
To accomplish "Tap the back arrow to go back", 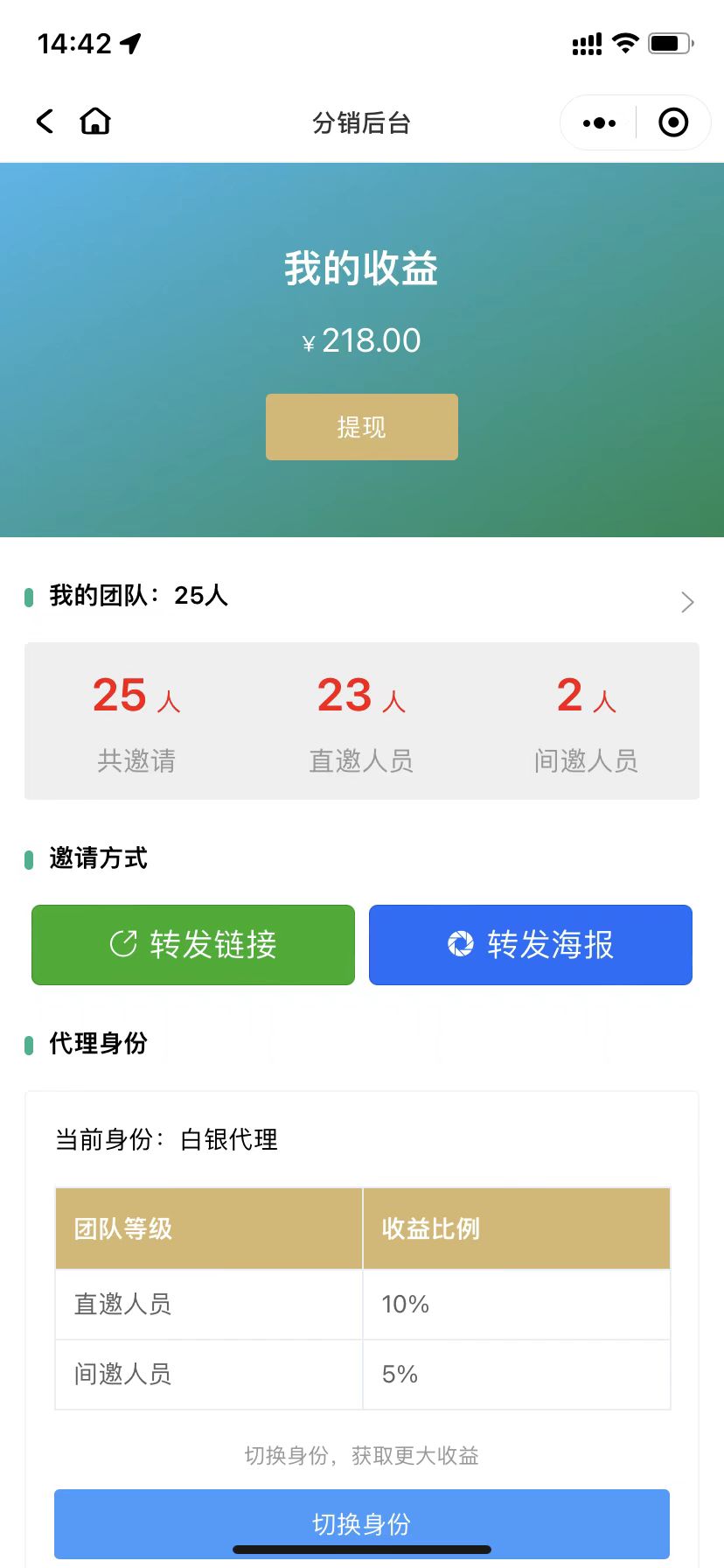I will point(44,122).
